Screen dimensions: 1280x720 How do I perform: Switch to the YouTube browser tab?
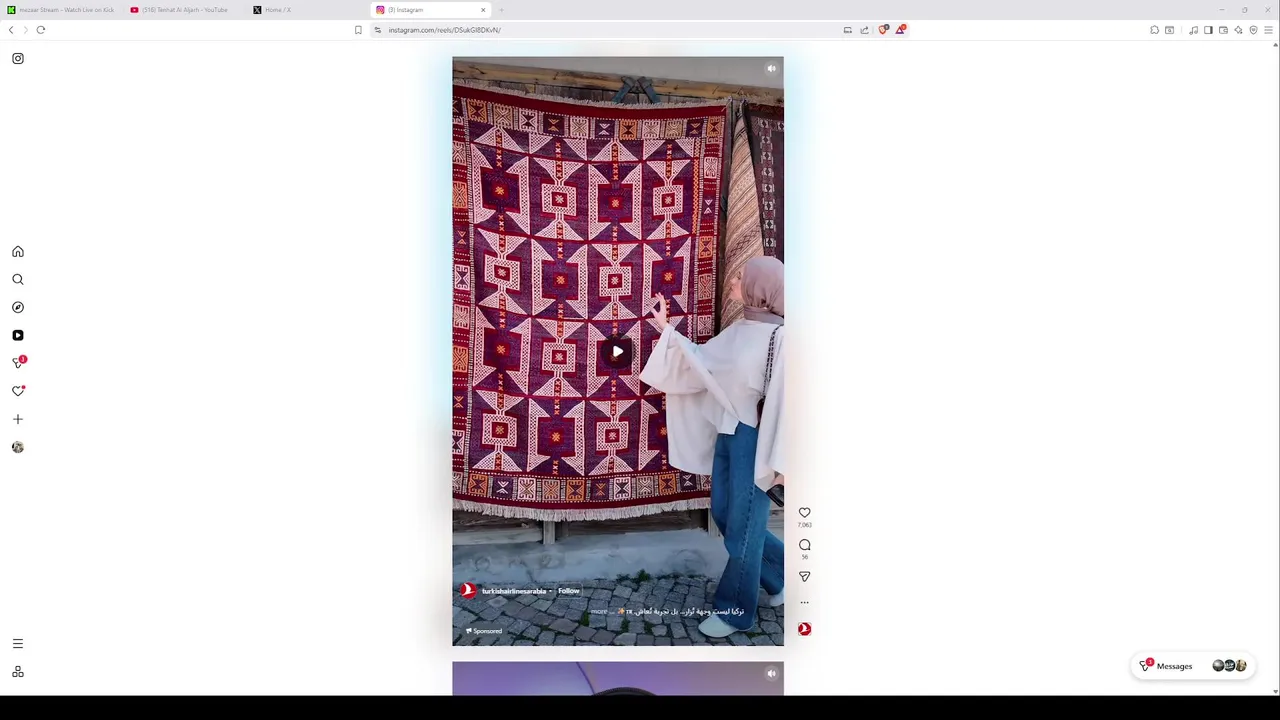point(185,10)
